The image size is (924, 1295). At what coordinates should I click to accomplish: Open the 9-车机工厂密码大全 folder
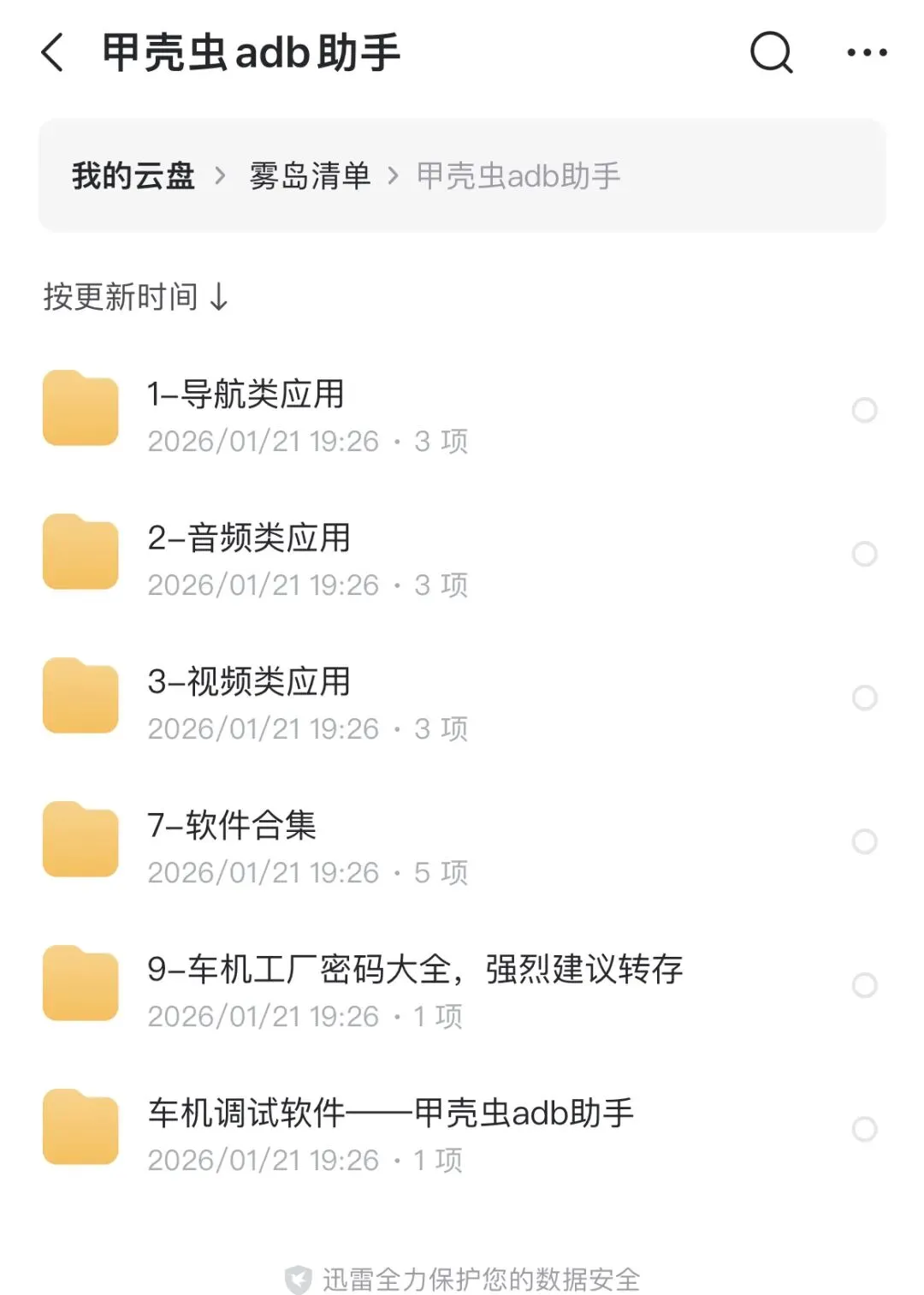[x=415, y=970]
